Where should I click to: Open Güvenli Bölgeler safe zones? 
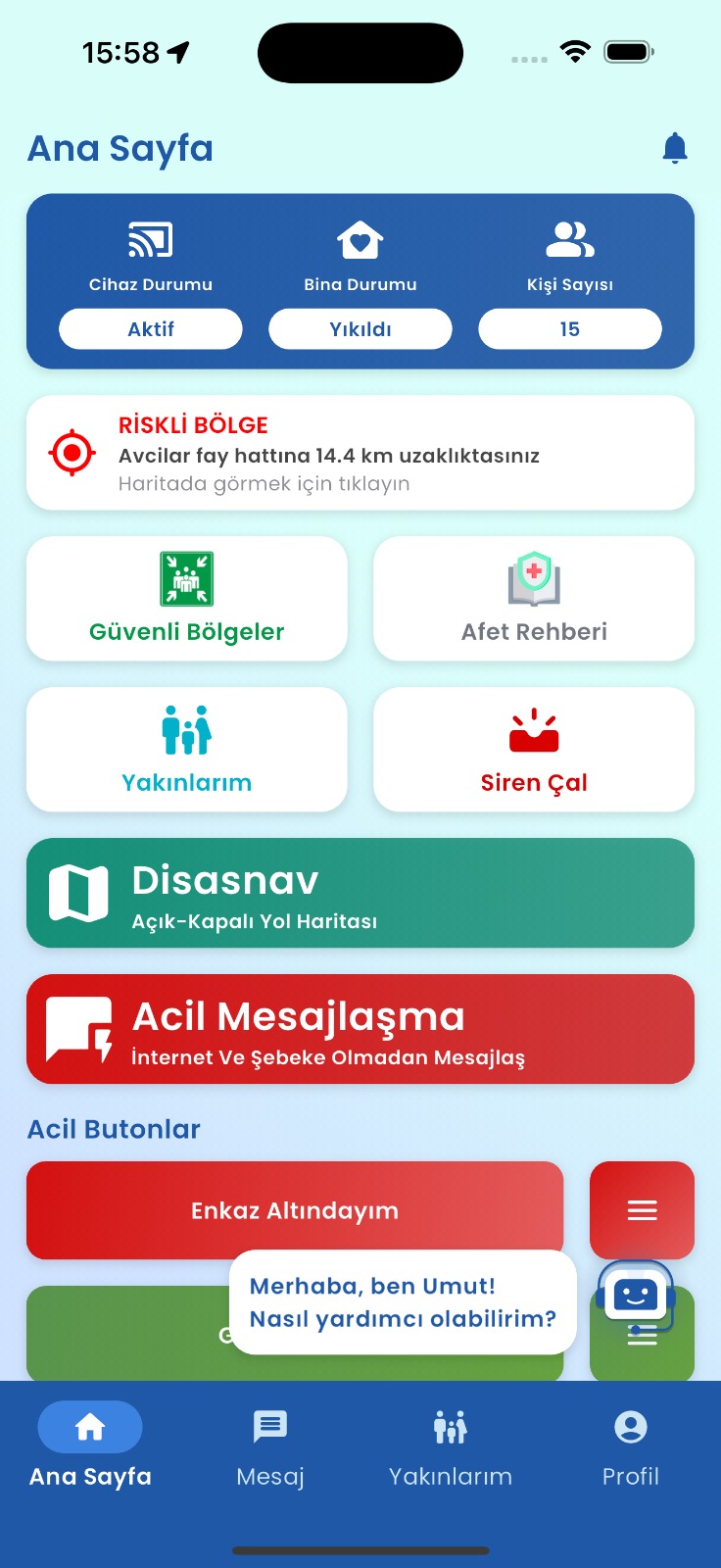[186, 599]
